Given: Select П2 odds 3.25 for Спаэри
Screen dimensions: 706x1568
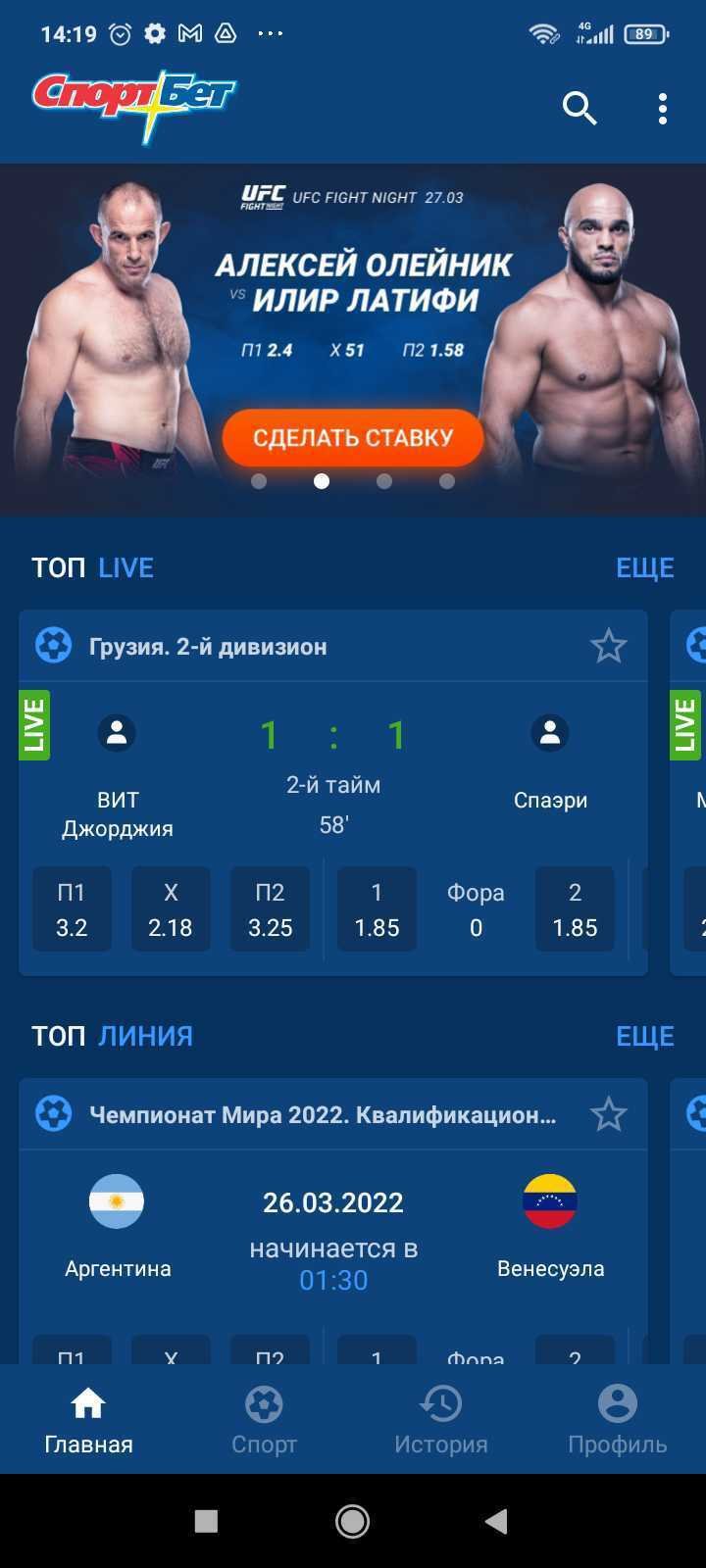Looking at the screenshot, I should pyautogui.click(x=270, y=909).
